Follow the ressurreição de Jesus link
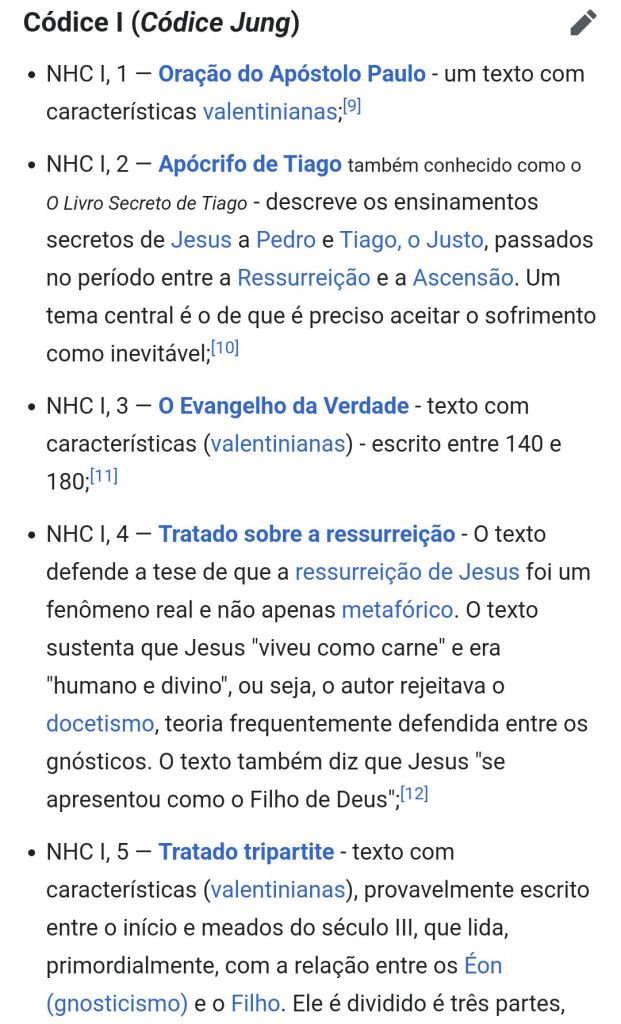 point(407,572)
